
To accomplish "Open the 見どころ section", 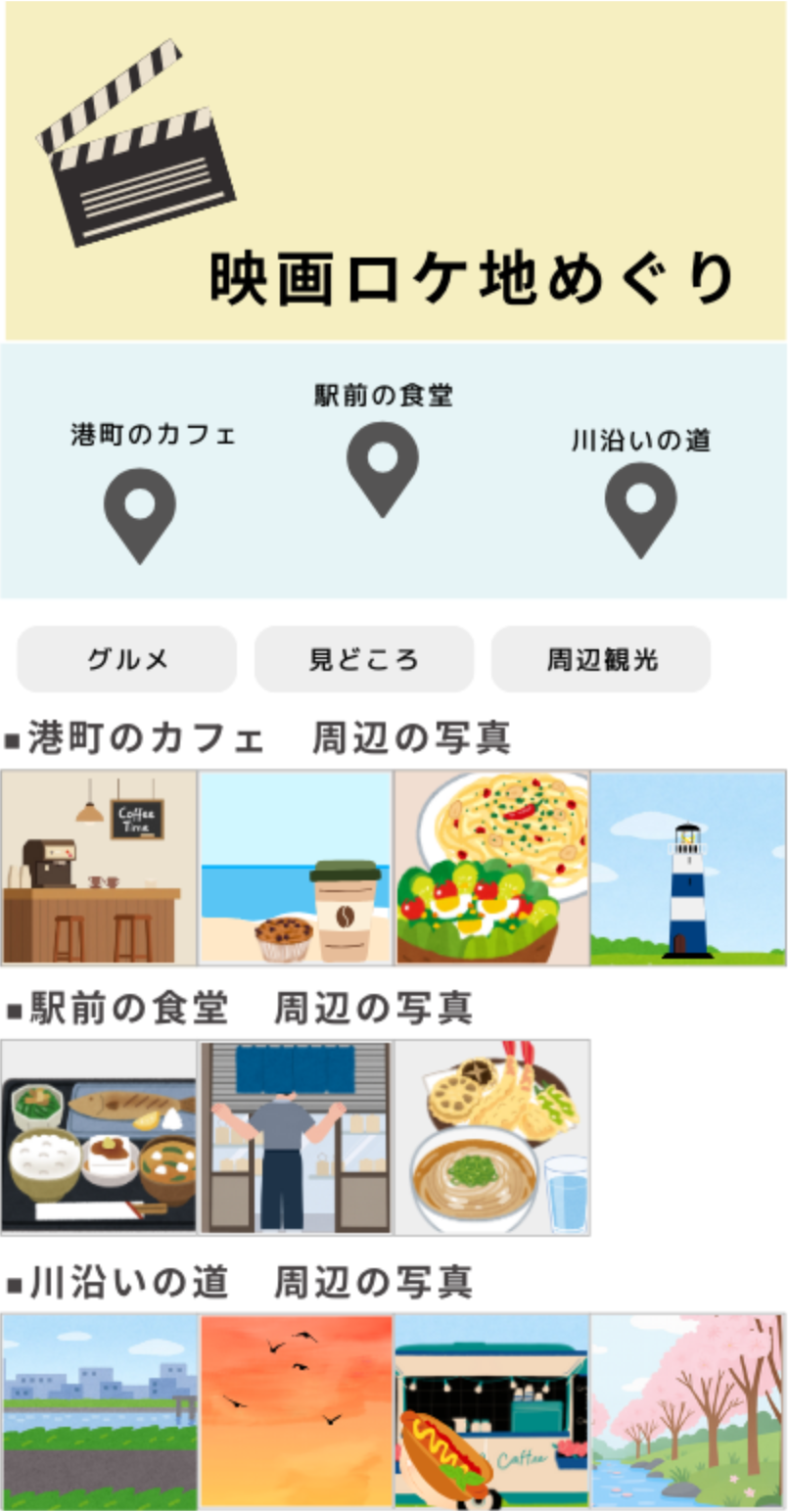I will 362,660.
